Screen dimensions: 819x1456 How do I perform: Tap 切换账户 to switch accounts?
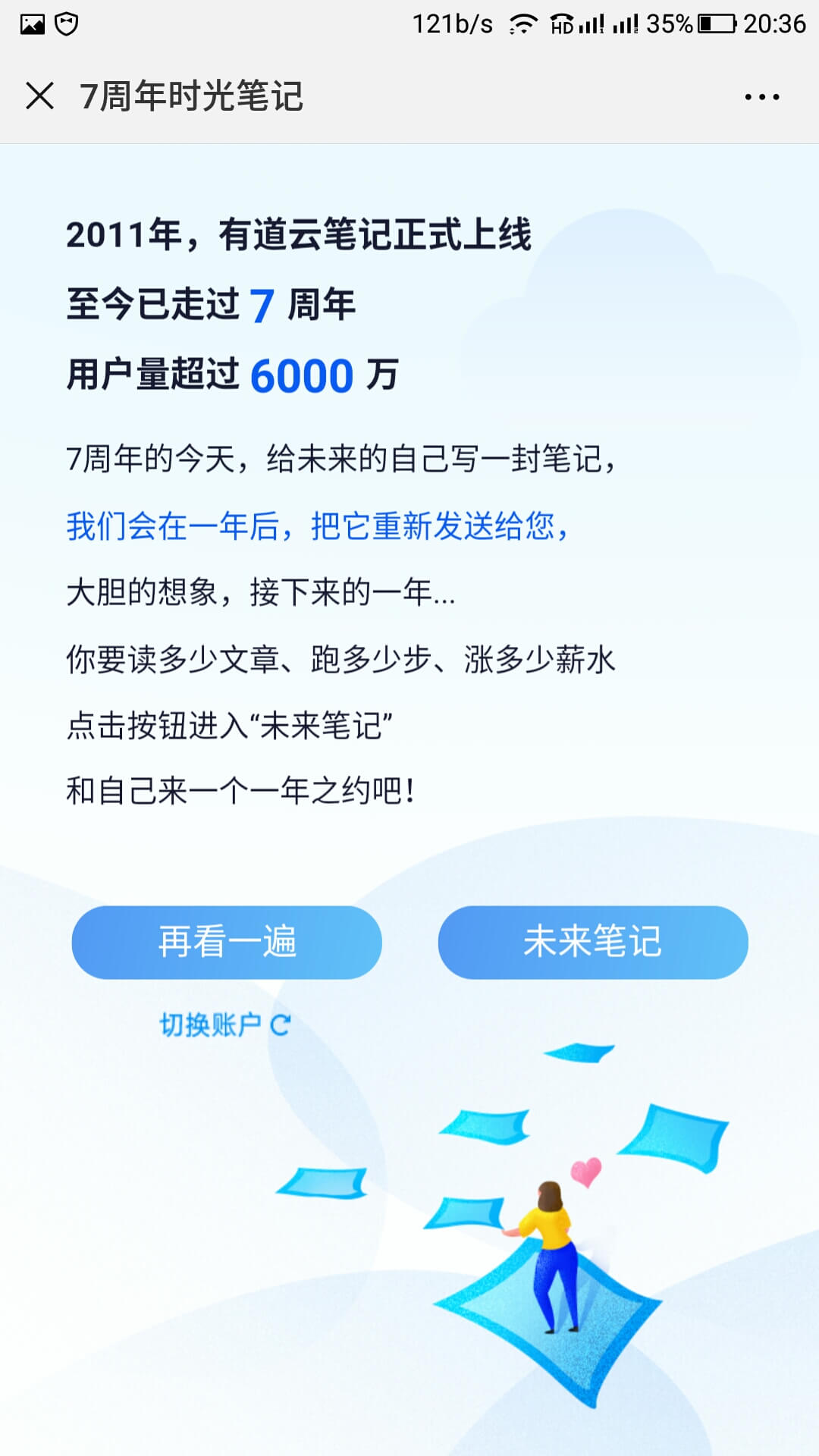[224, 1025]
